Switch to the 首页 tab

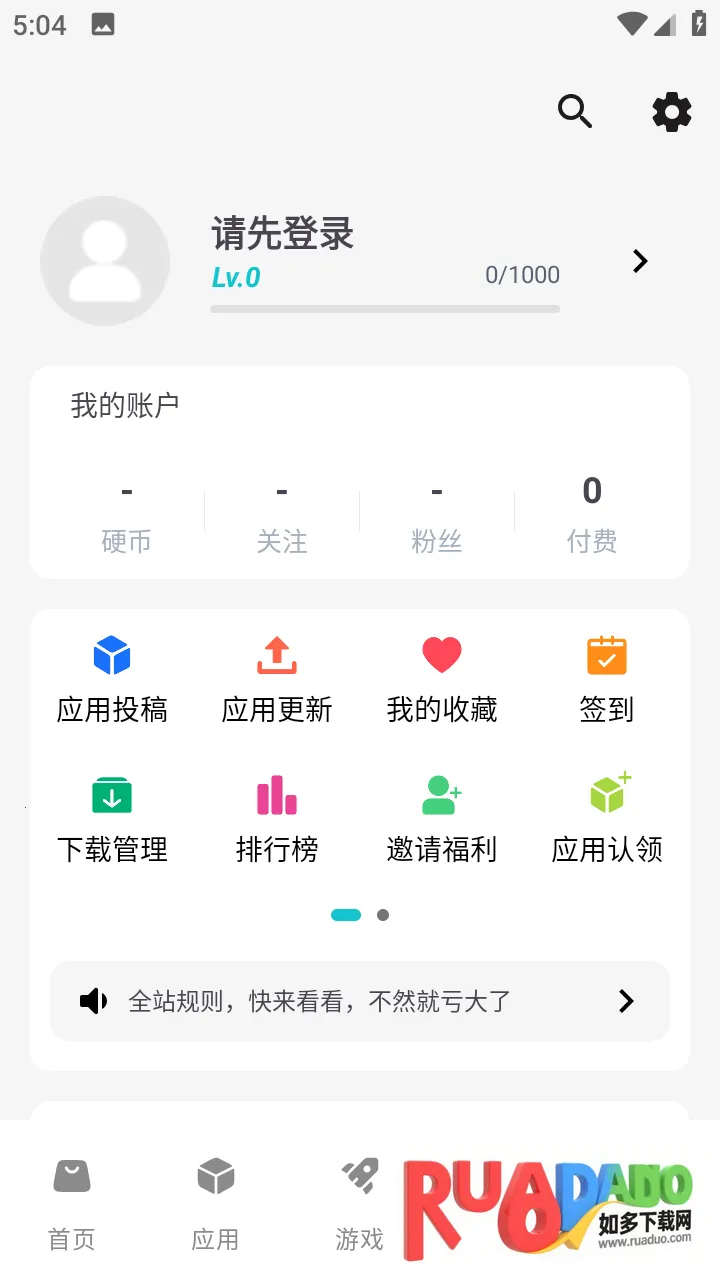pos(72,1205)
